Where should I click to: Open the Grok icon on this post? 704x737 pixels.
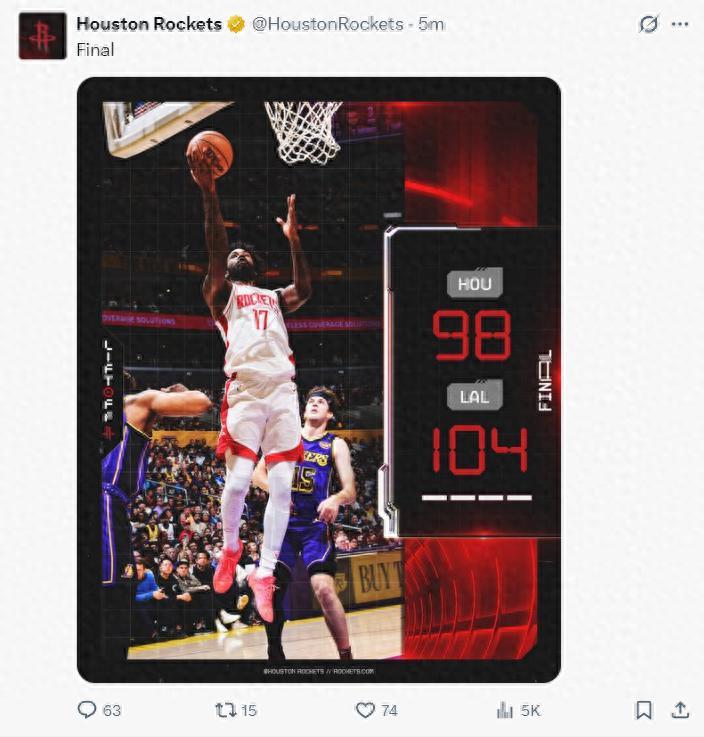click(648, 24)
